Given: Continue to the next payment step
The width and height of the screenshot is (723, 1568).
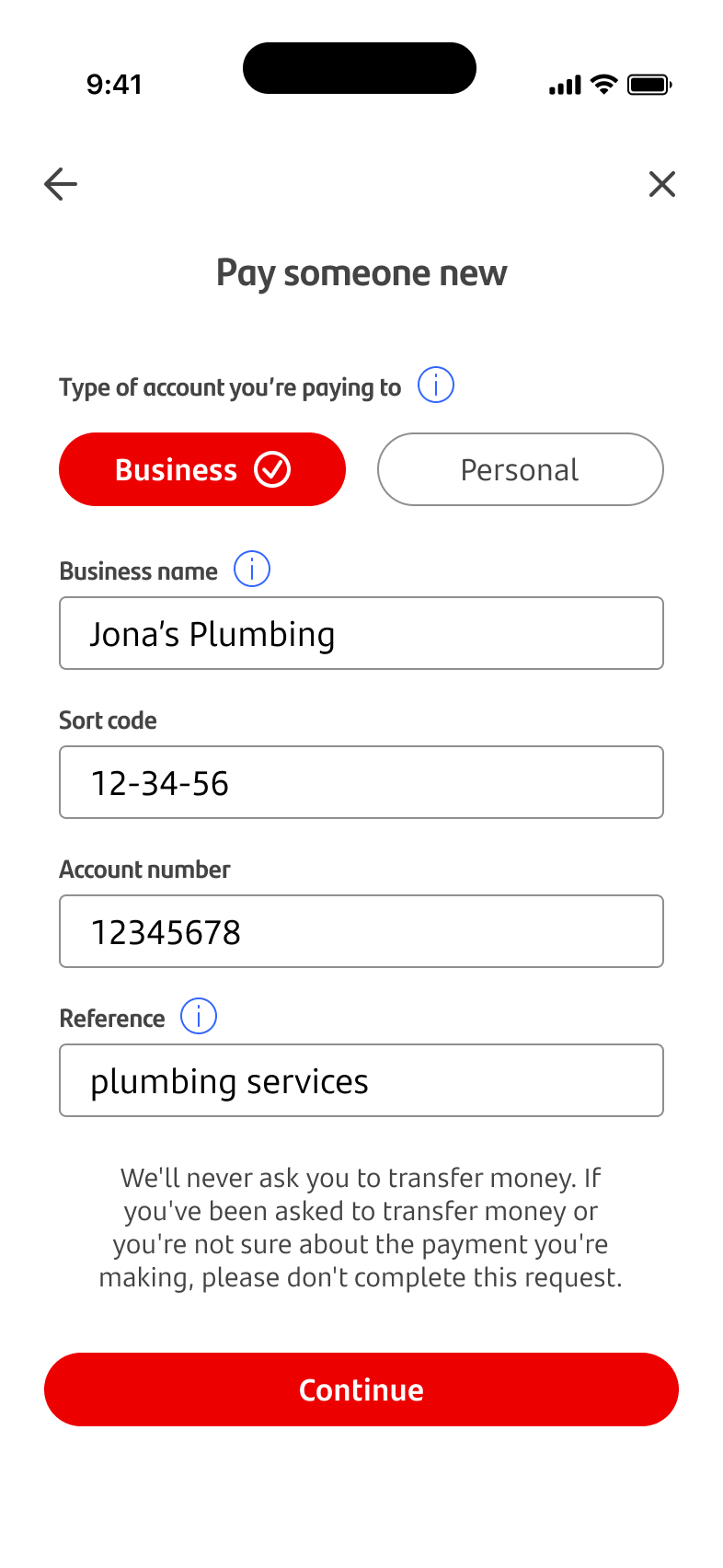Looking at the screenshot, I should tap(361, 1389).
